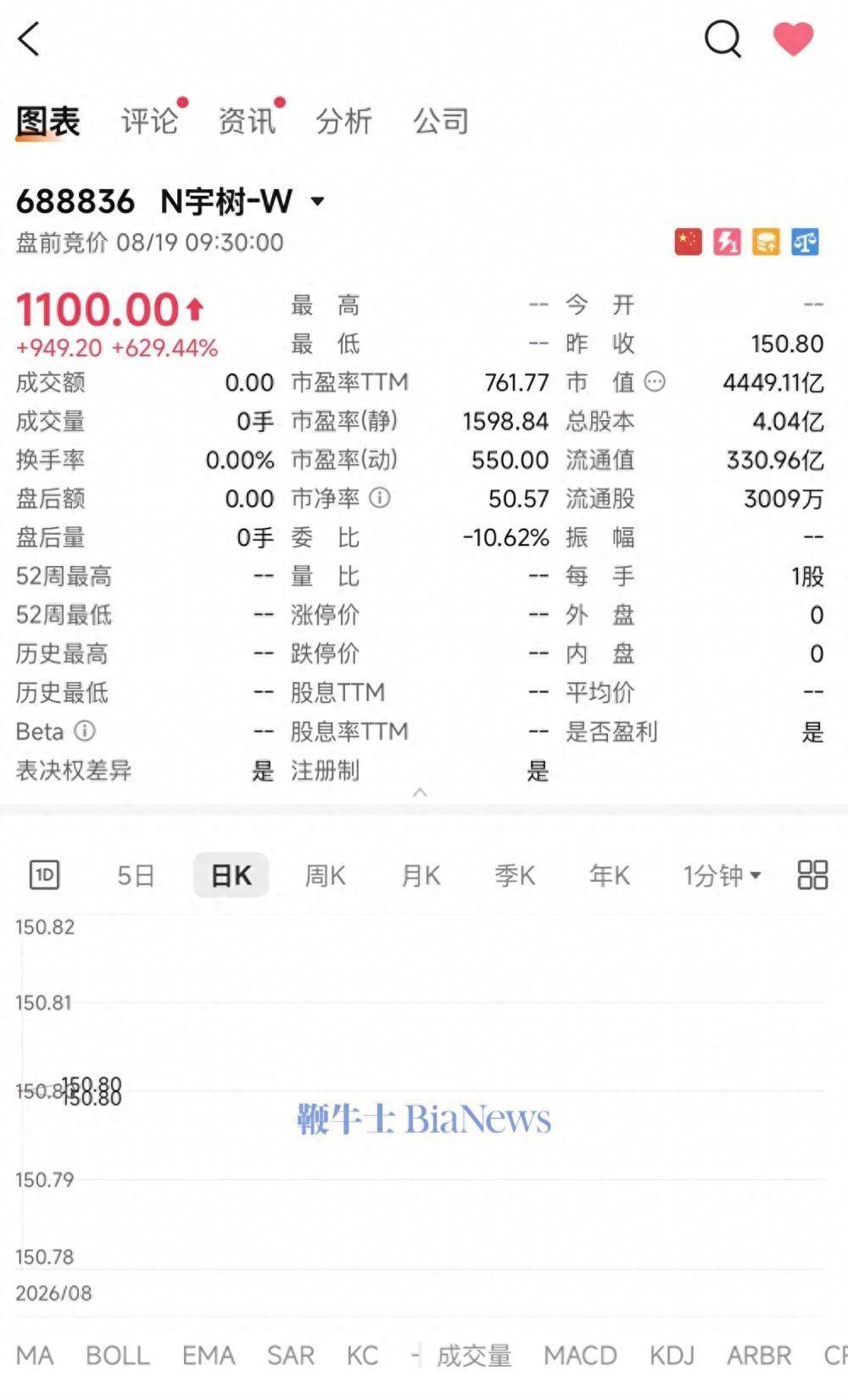The image size is (848, 1400).
Task: Select the MACD indicator
Action: click(580, 1355)
